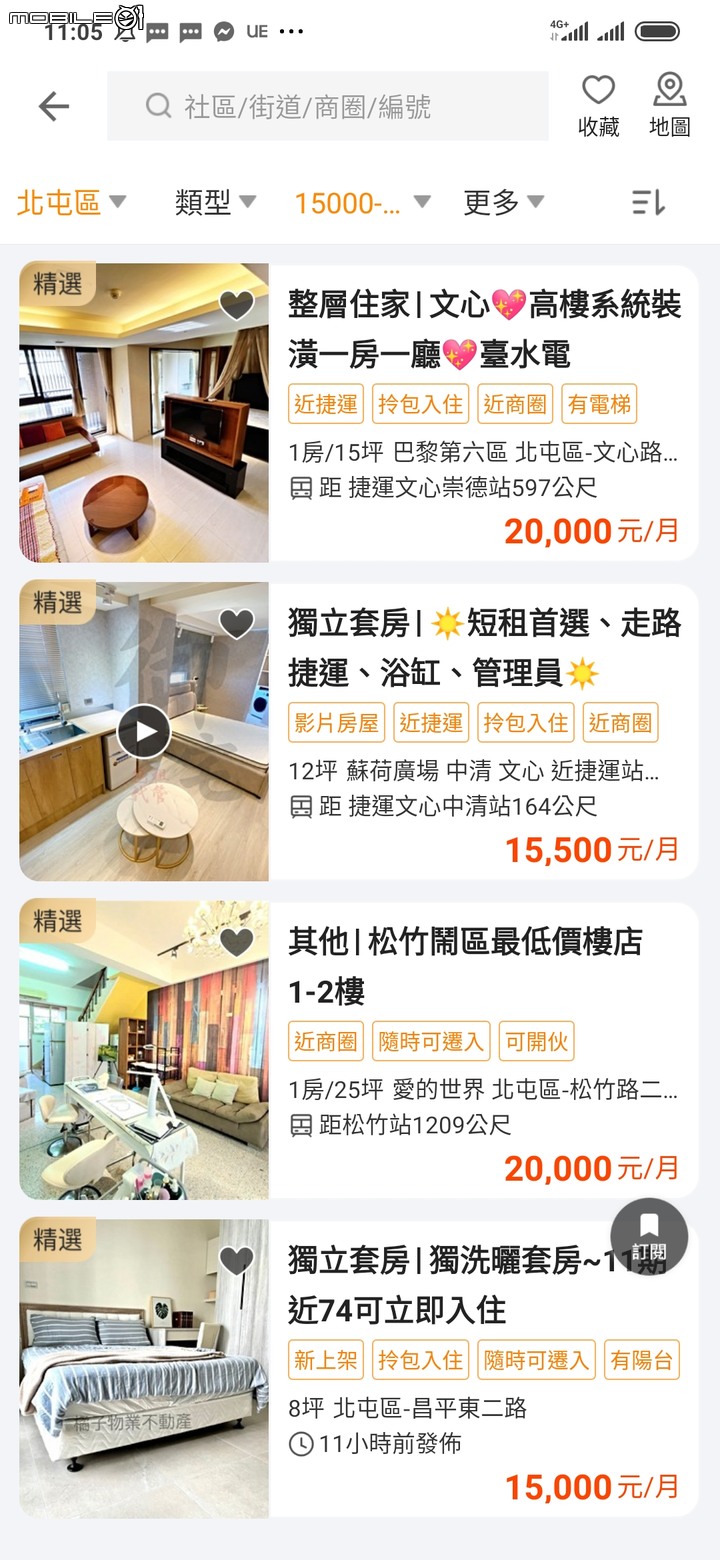The height and width of the screenshot is (1560, 720).
Task: Heart the 獨洗曬套房 listing
Action: click(x=236, y=1260)
